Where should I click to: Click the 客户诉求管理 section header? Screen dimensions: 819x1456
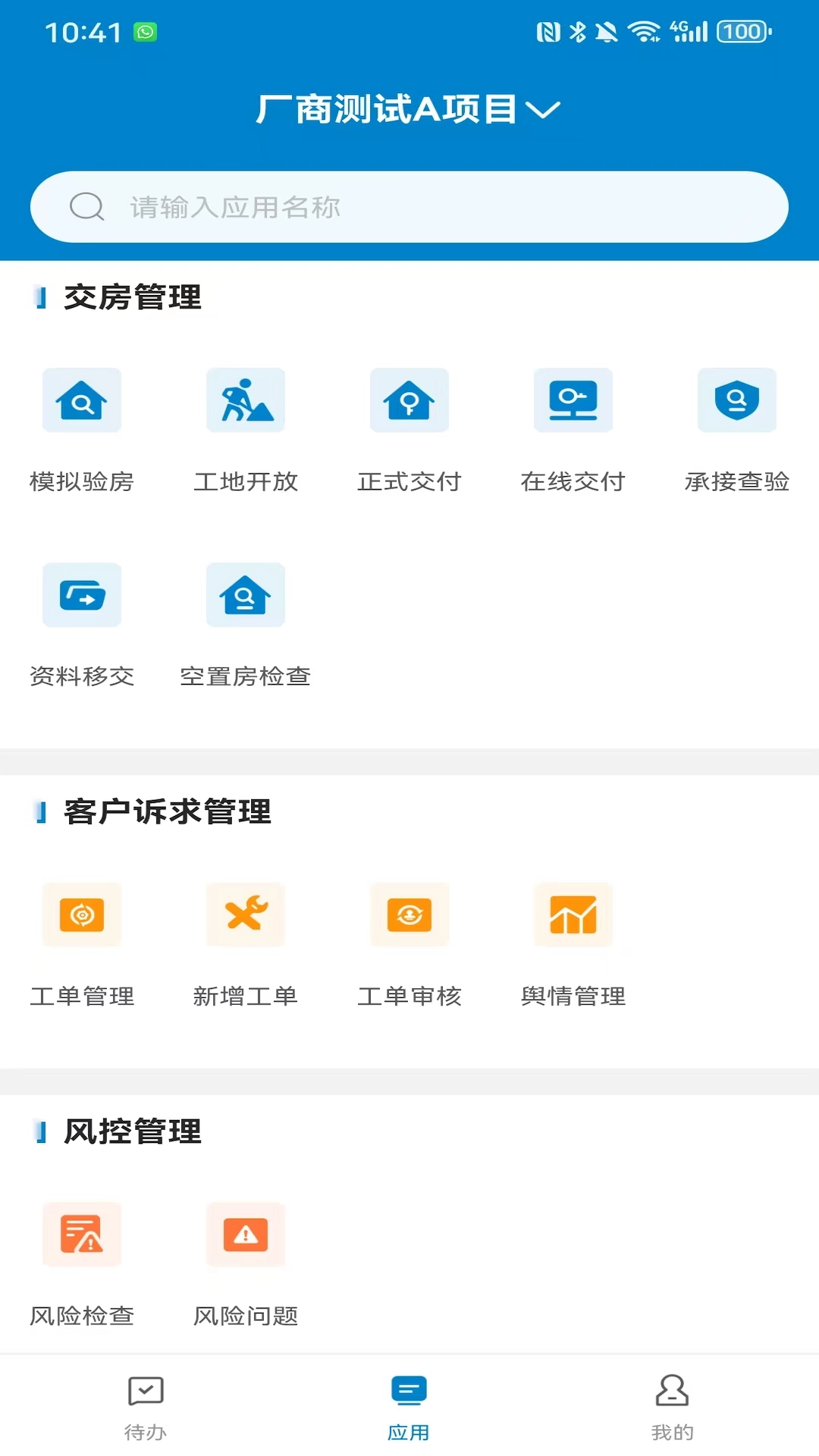coord(167,811)
